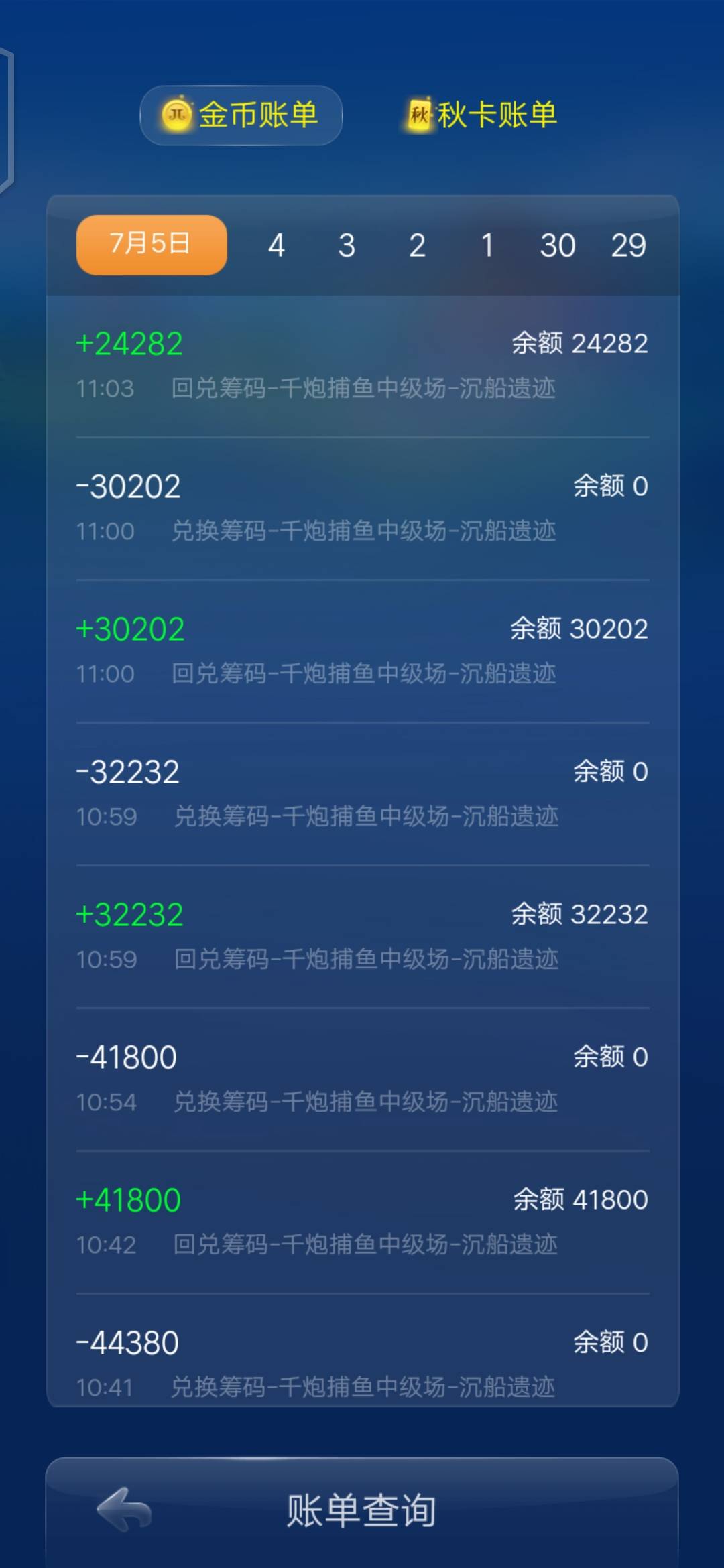Select date 1 in the date row
Screen dimensions: 724x1568
coord(487,245)
